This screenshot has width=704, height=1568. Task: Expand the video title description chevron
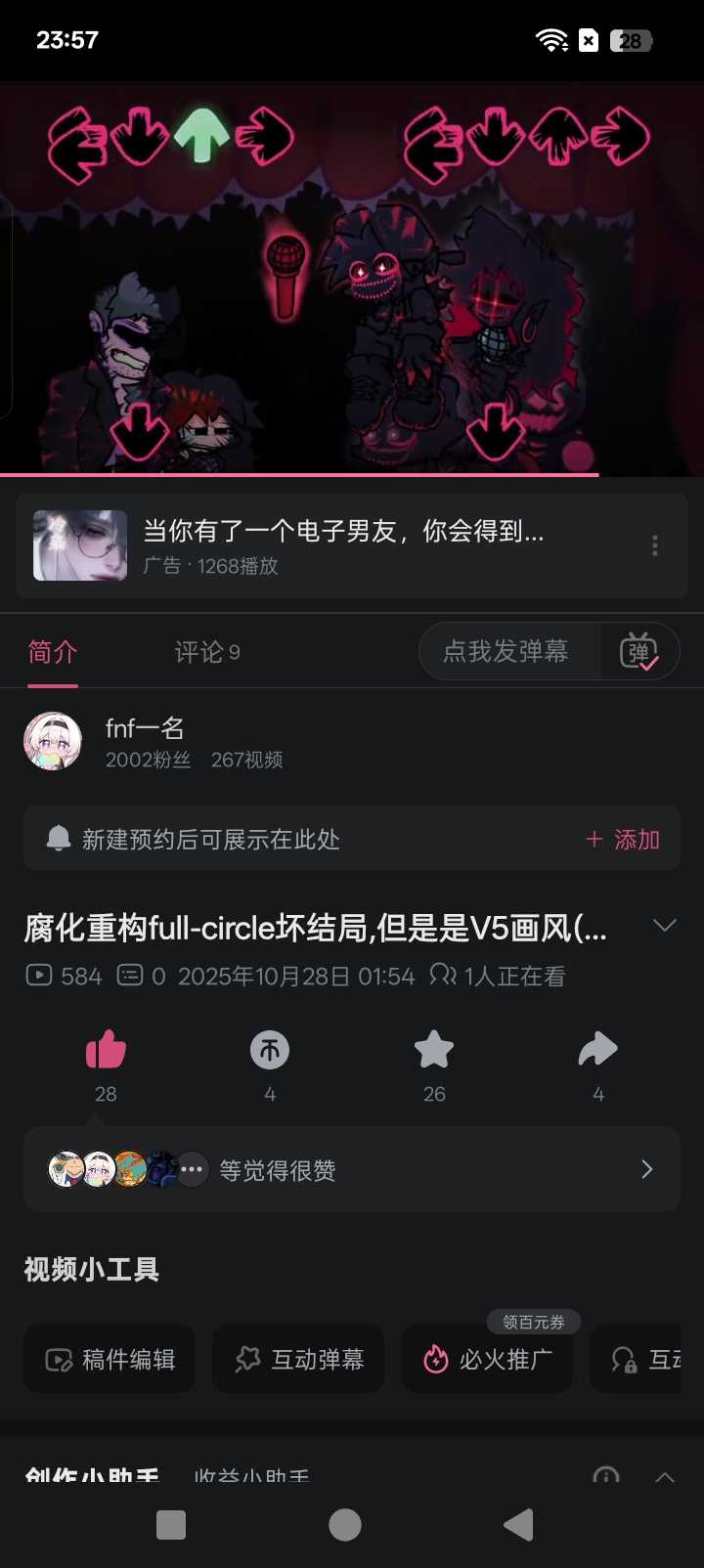click(665, 926)
